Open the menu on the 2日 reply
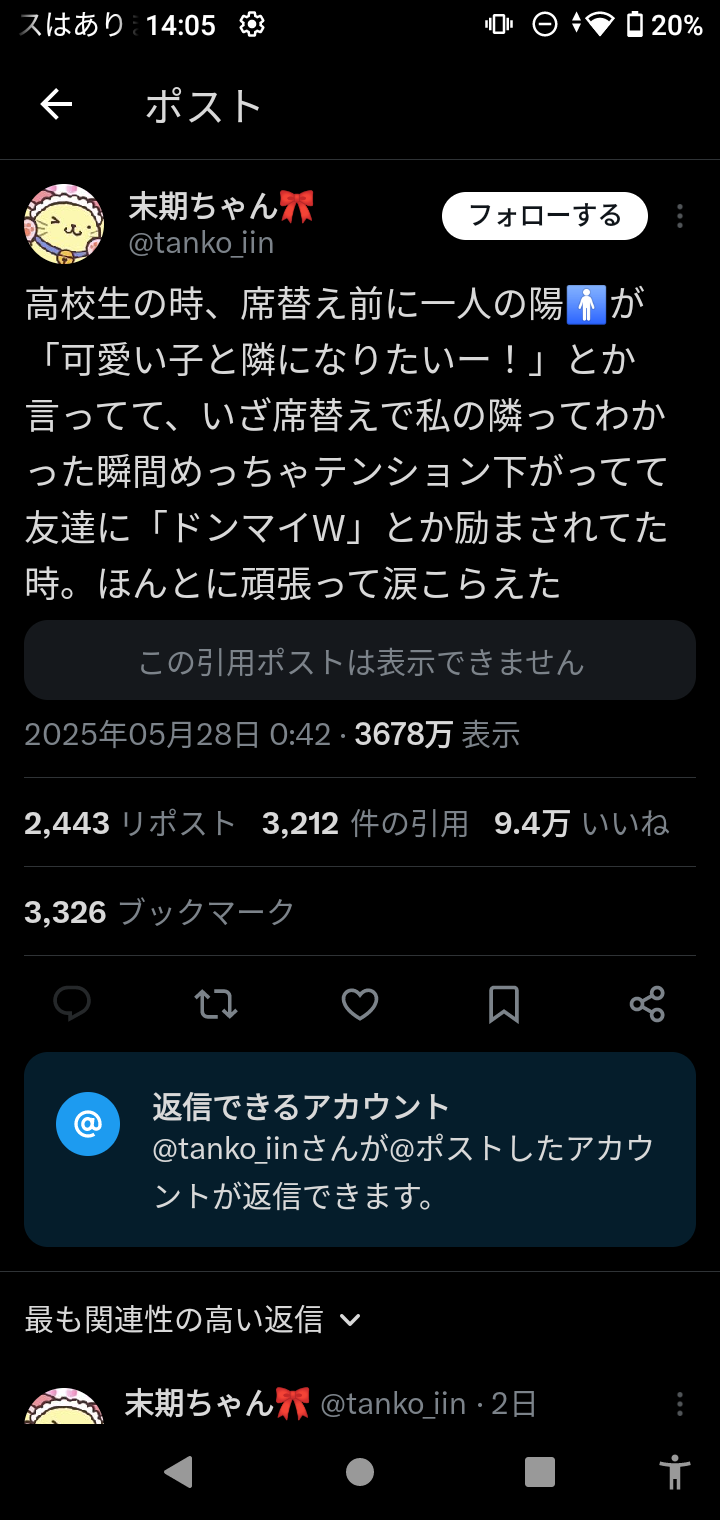 [680, 1403]
